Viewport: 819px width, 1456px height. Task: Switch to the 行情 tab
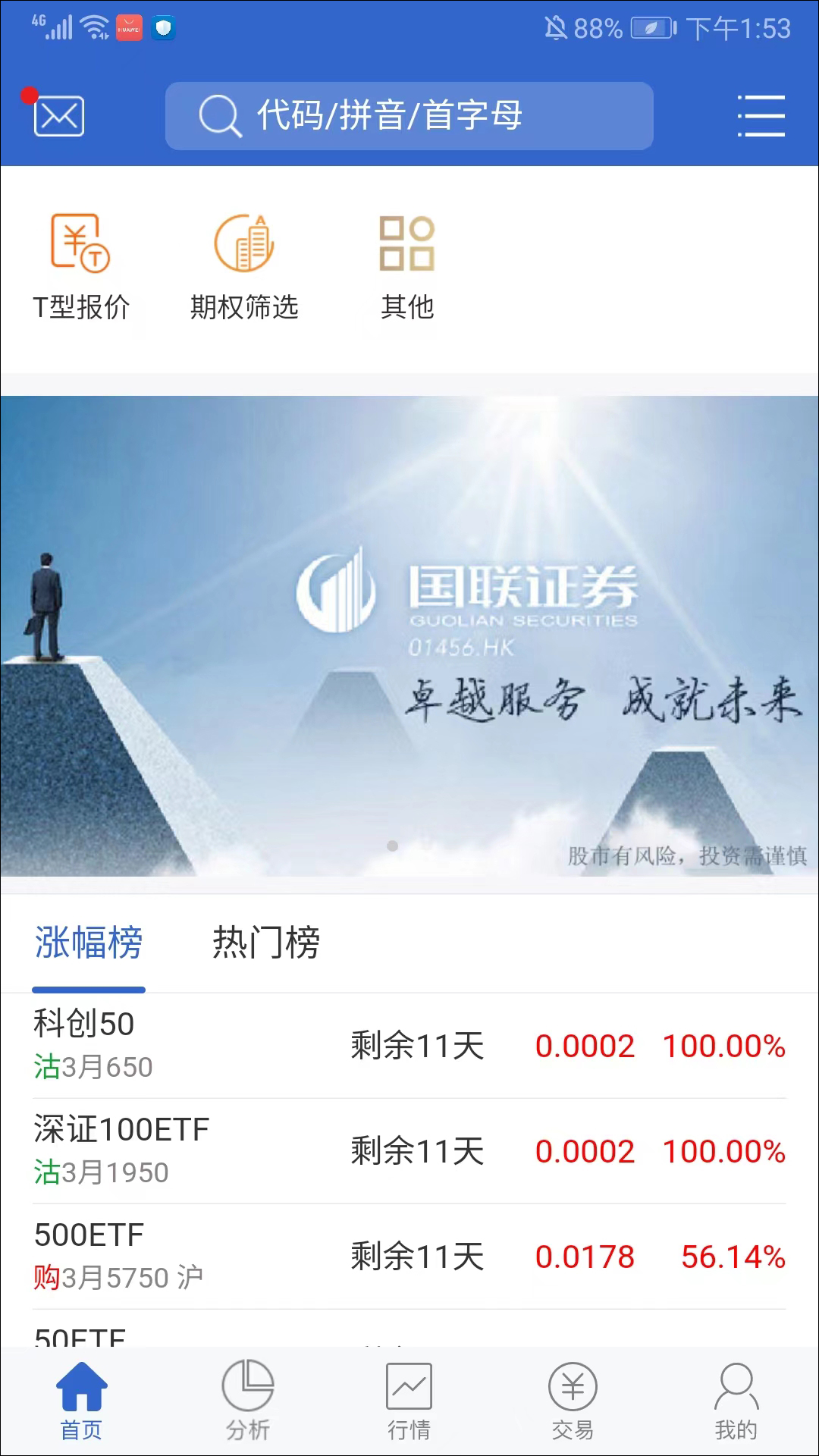[409, 1401]
